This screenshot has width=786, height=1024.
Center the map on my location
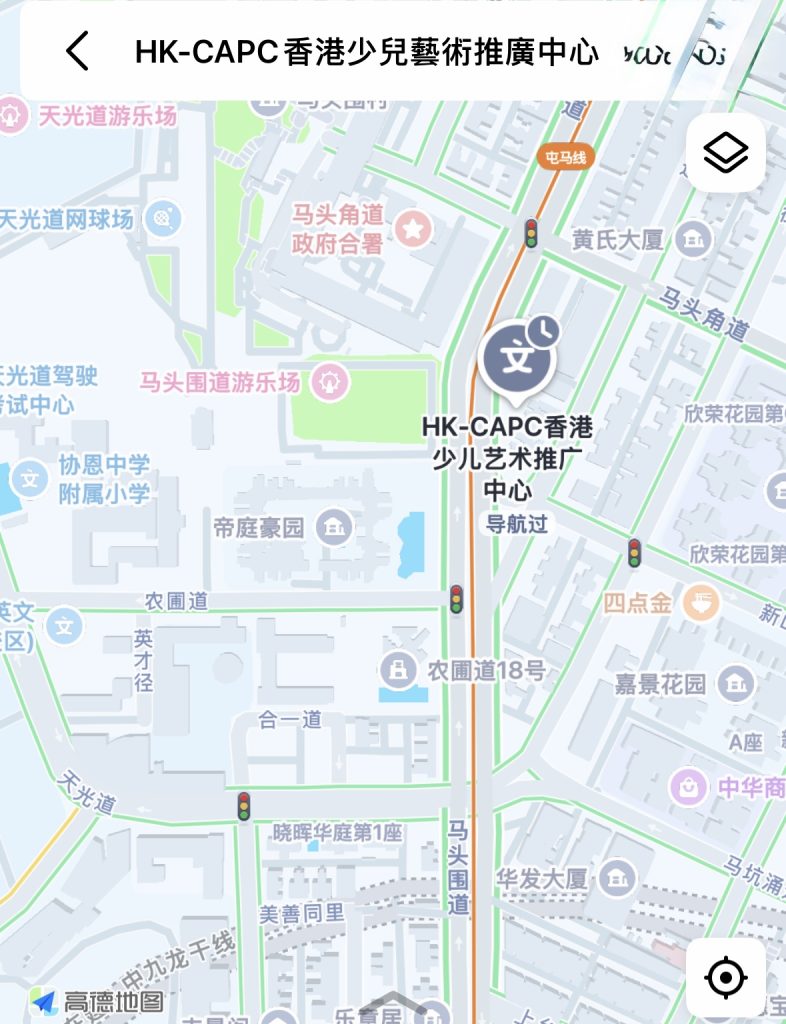(x=725, y=977)
